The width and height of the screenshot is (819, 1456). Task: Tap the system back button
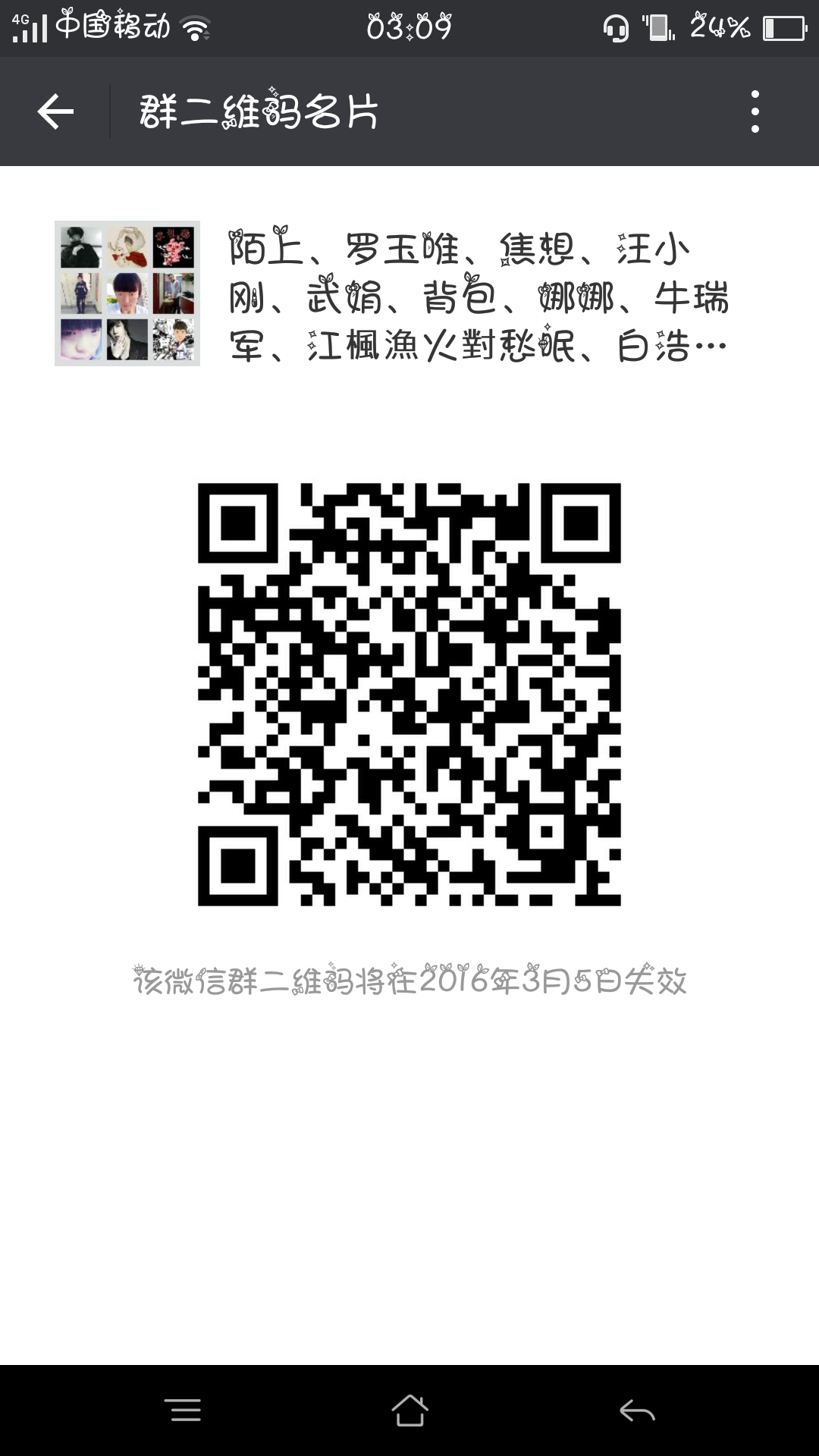pyautogui.click(x=637, y=1410)
